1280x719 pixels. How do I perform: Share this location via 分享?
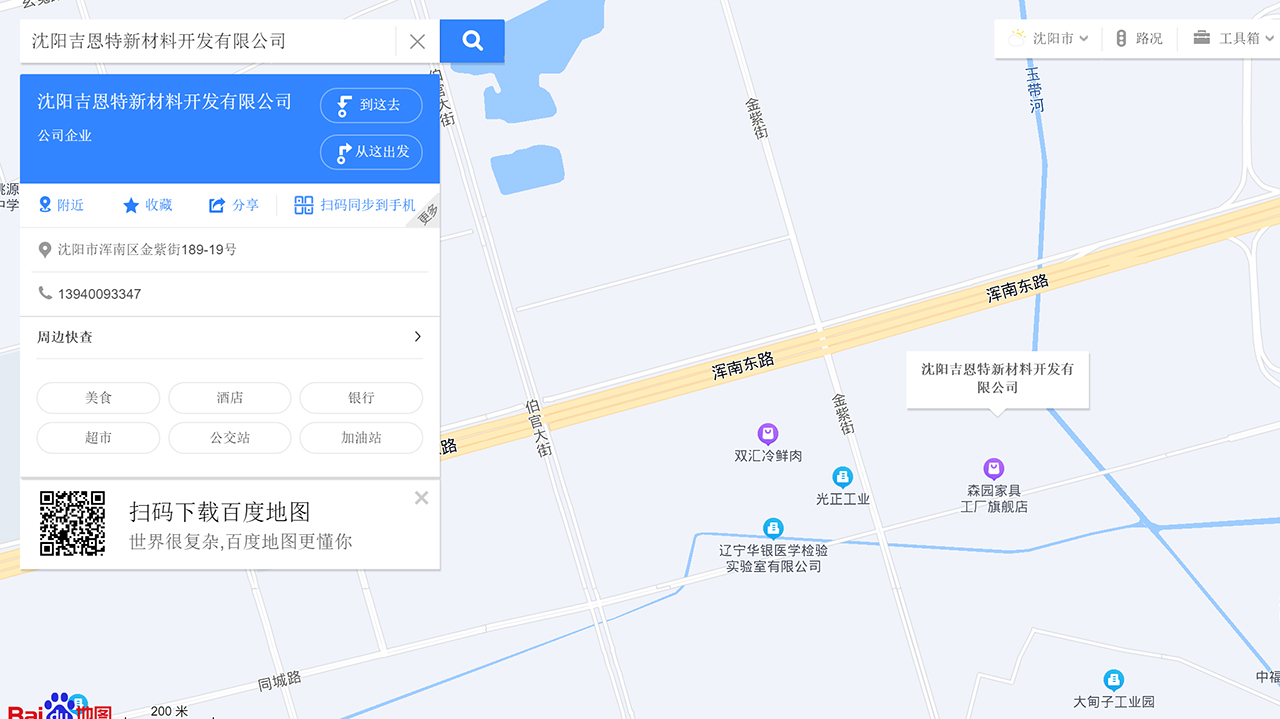(x=234, y=205)
